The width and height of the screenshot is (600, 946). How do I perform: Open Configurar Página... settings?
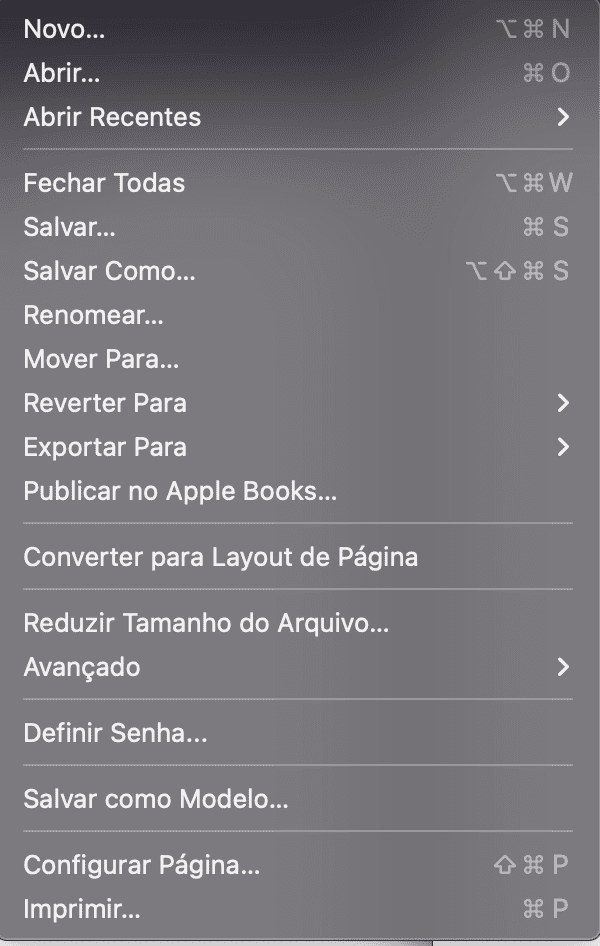tap(141, 865)
